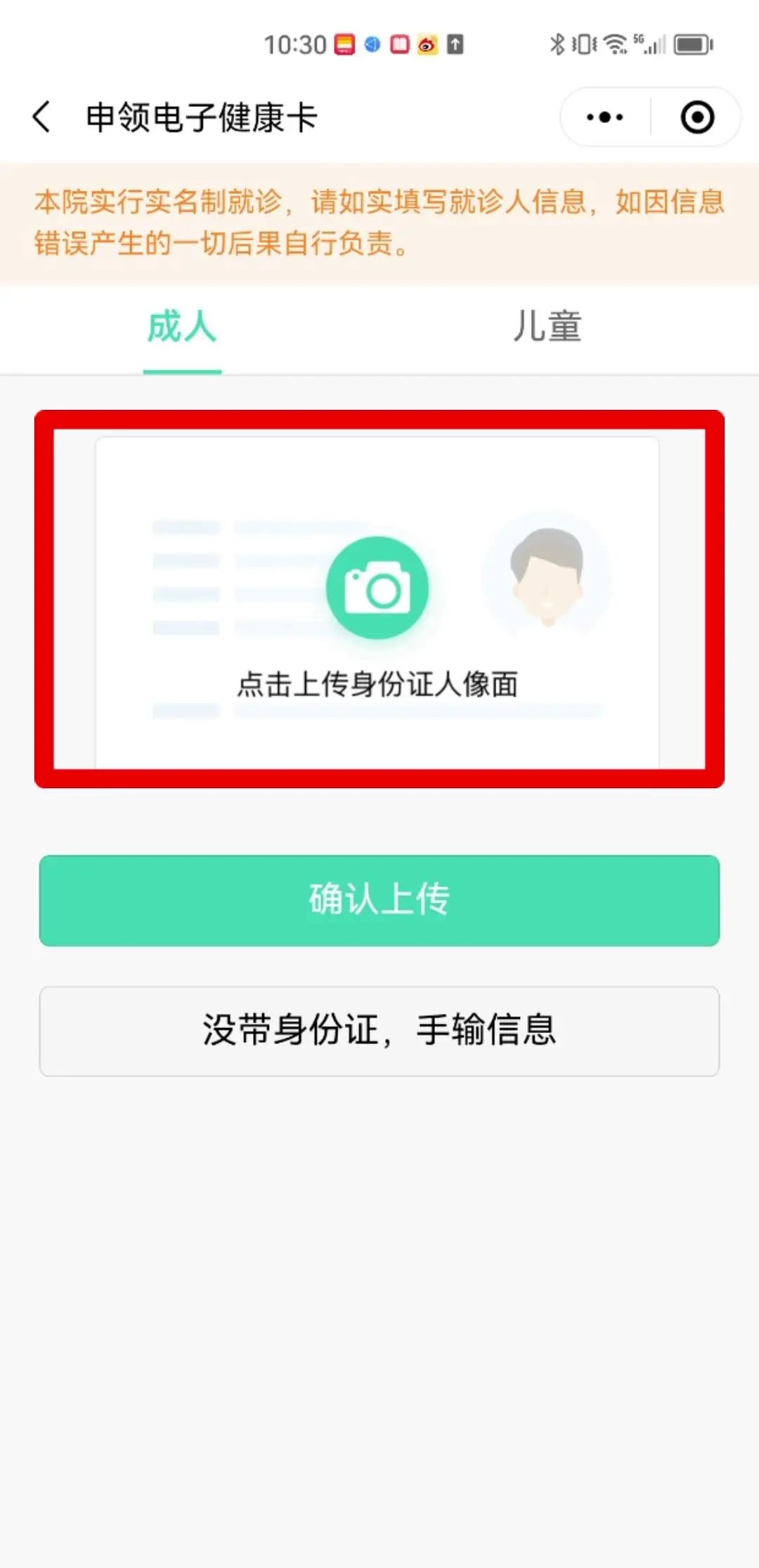Close the mini program via the circle icon

coord(697,117)
